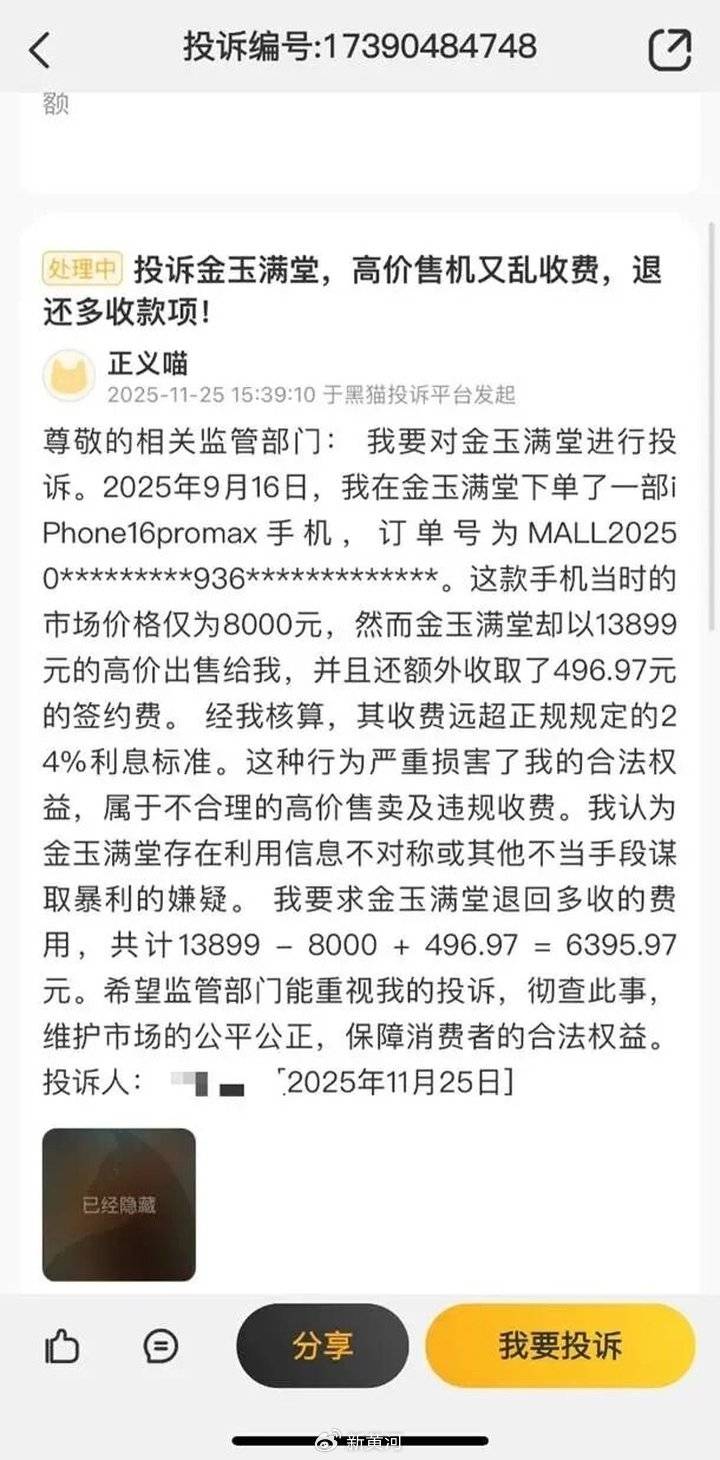Screen dimensions: 720x1460
Task: Reveal the hidden 已经隐藏 attachment
Action: [x=118, y=1203]
